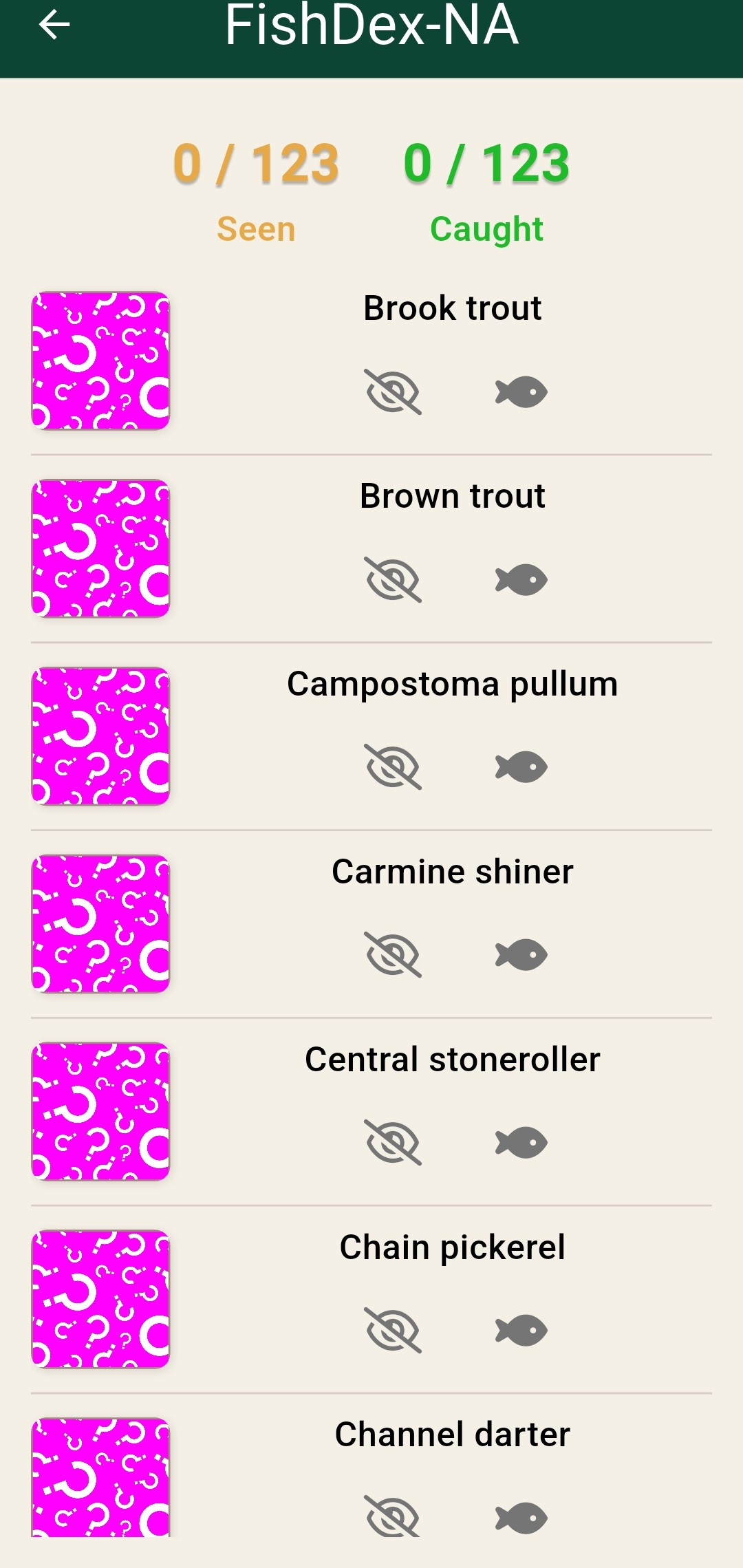Viewport: 743px width, 1568px height.
Task: Open the Brook trout picture tile
Action: pos(100,361)
